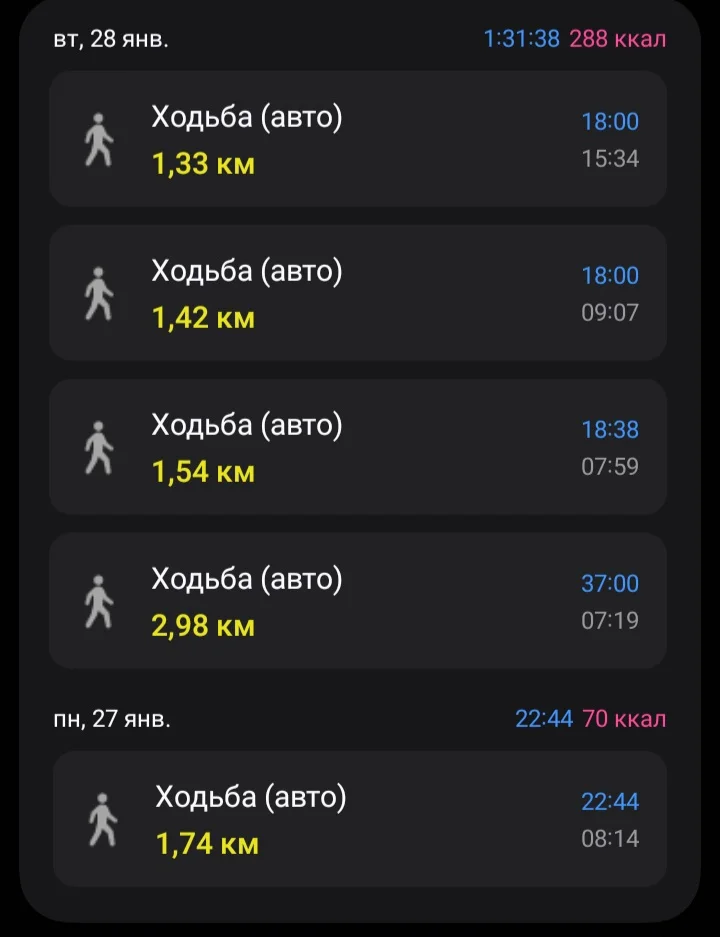Viewport: 720px width, 937px height.
Task: Open the 1,33 км walk at 15:34
Action: click(x=358, y=139)
